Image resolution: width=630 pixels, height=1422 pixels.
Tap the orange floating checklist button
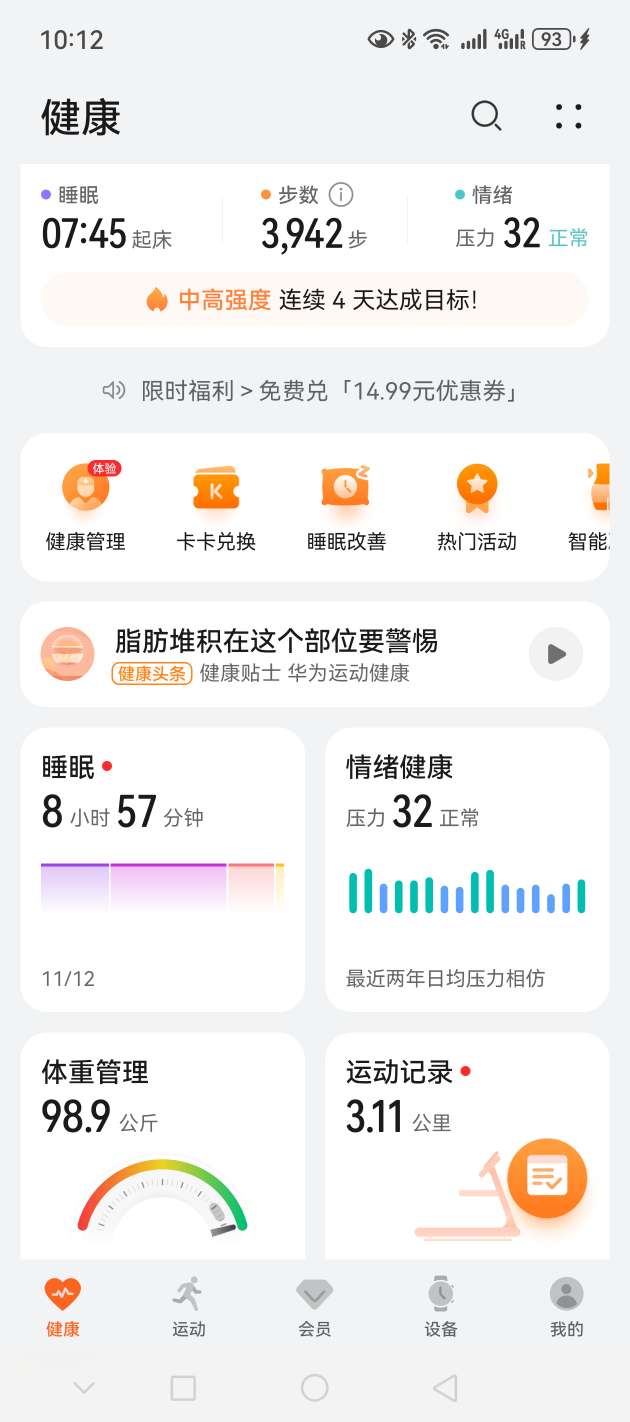click(547, 1178)
